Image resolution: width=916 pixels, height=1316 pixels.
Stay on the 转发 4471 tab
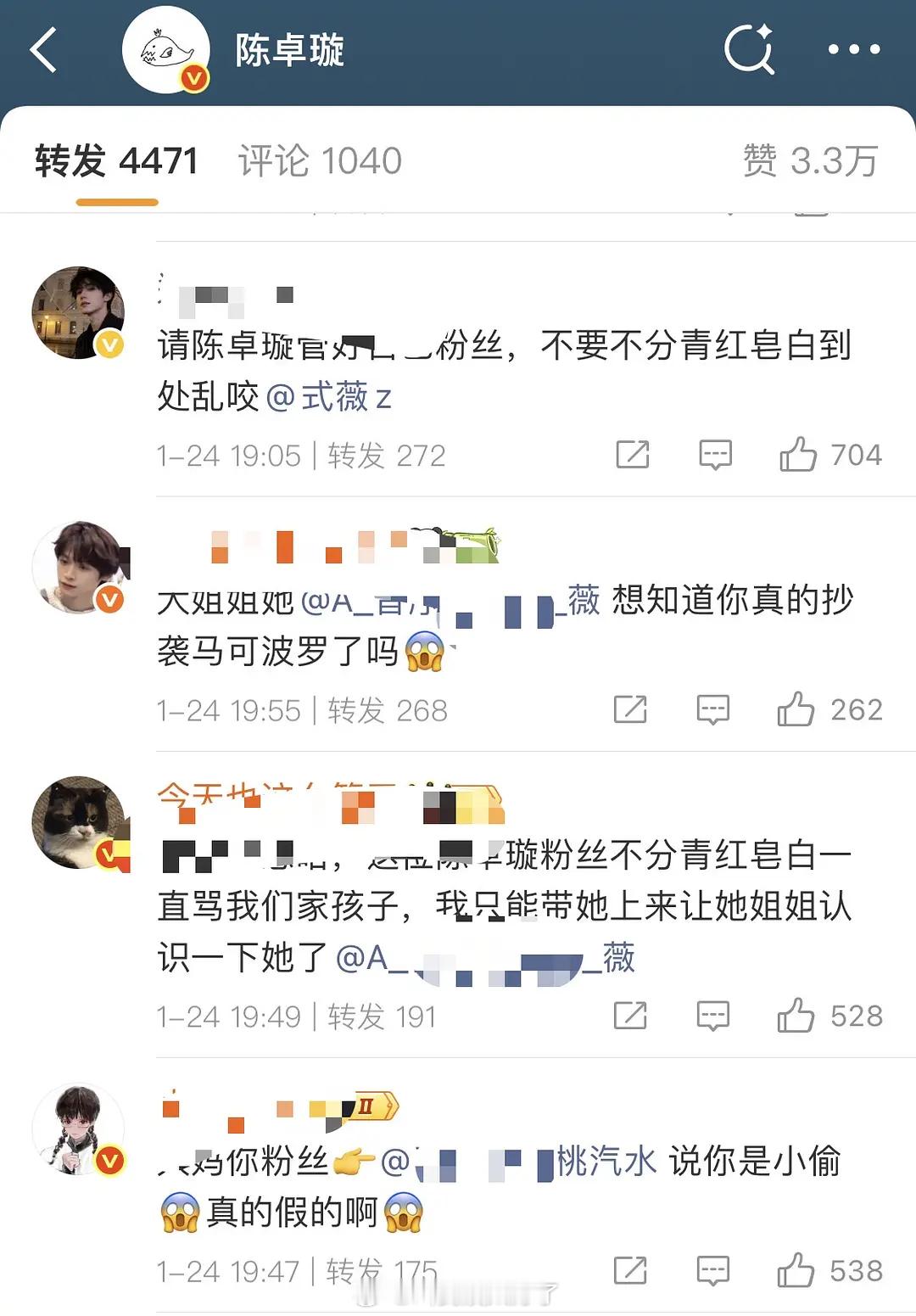(116, 160)
